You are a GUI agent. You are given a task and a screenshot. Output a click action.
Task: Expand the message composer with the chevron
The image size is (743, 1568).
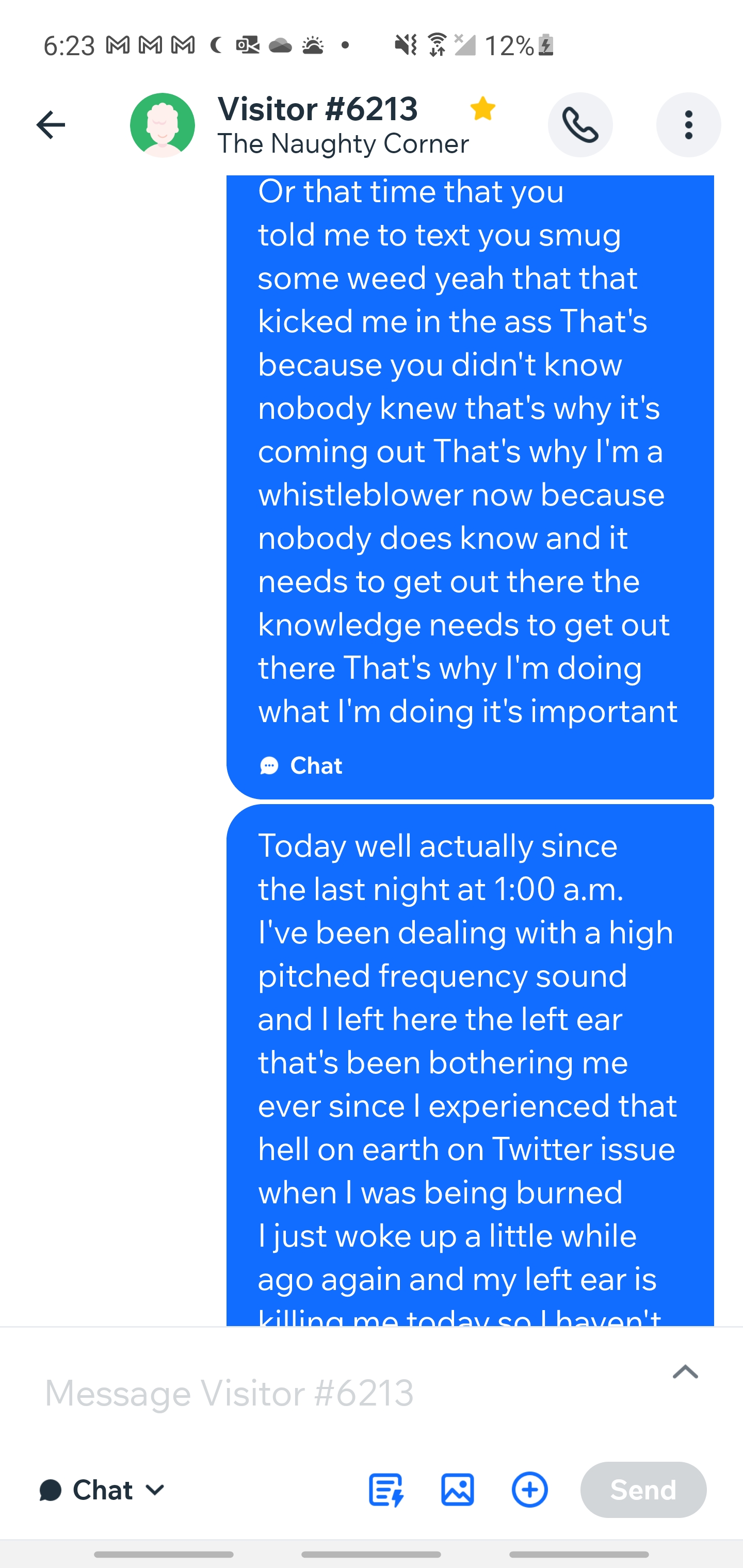tap(685, 1372)
